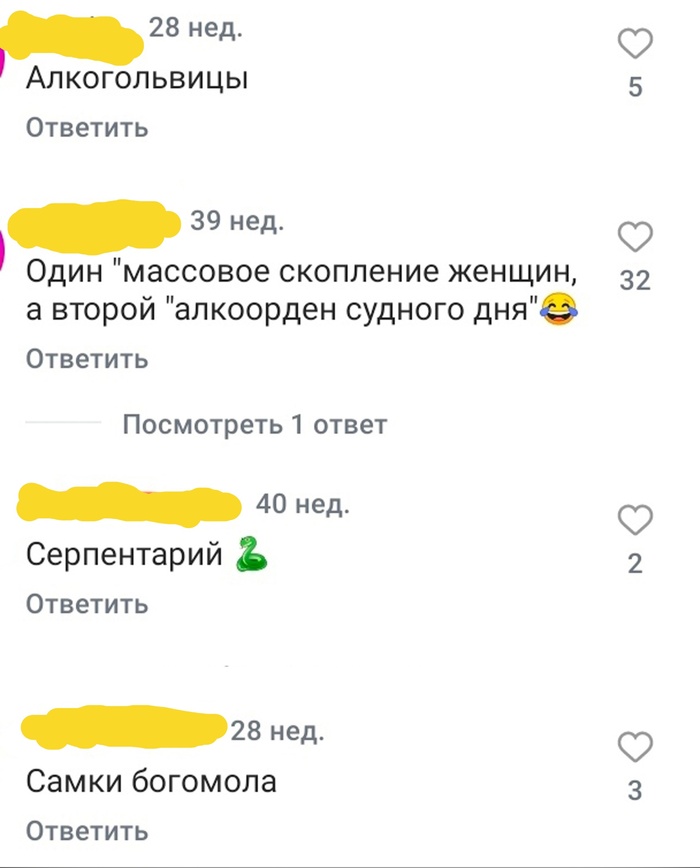The height and width of the screenshot is (868, 700).
Task: Reply to the comment "Самки богомола"
Action: [87, 830]
